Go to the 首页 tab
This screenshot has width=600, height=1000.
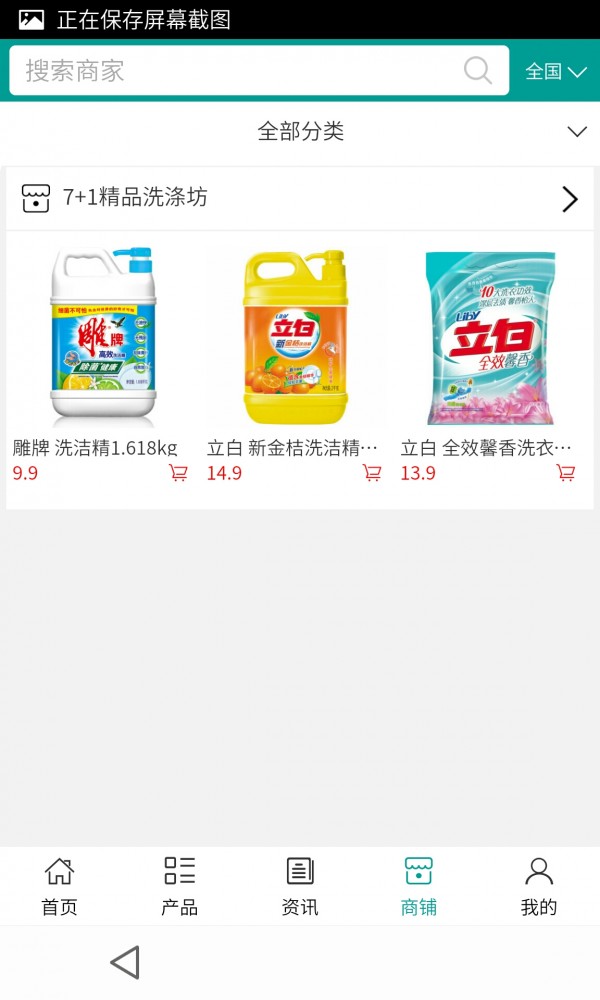tap(59, 886)
